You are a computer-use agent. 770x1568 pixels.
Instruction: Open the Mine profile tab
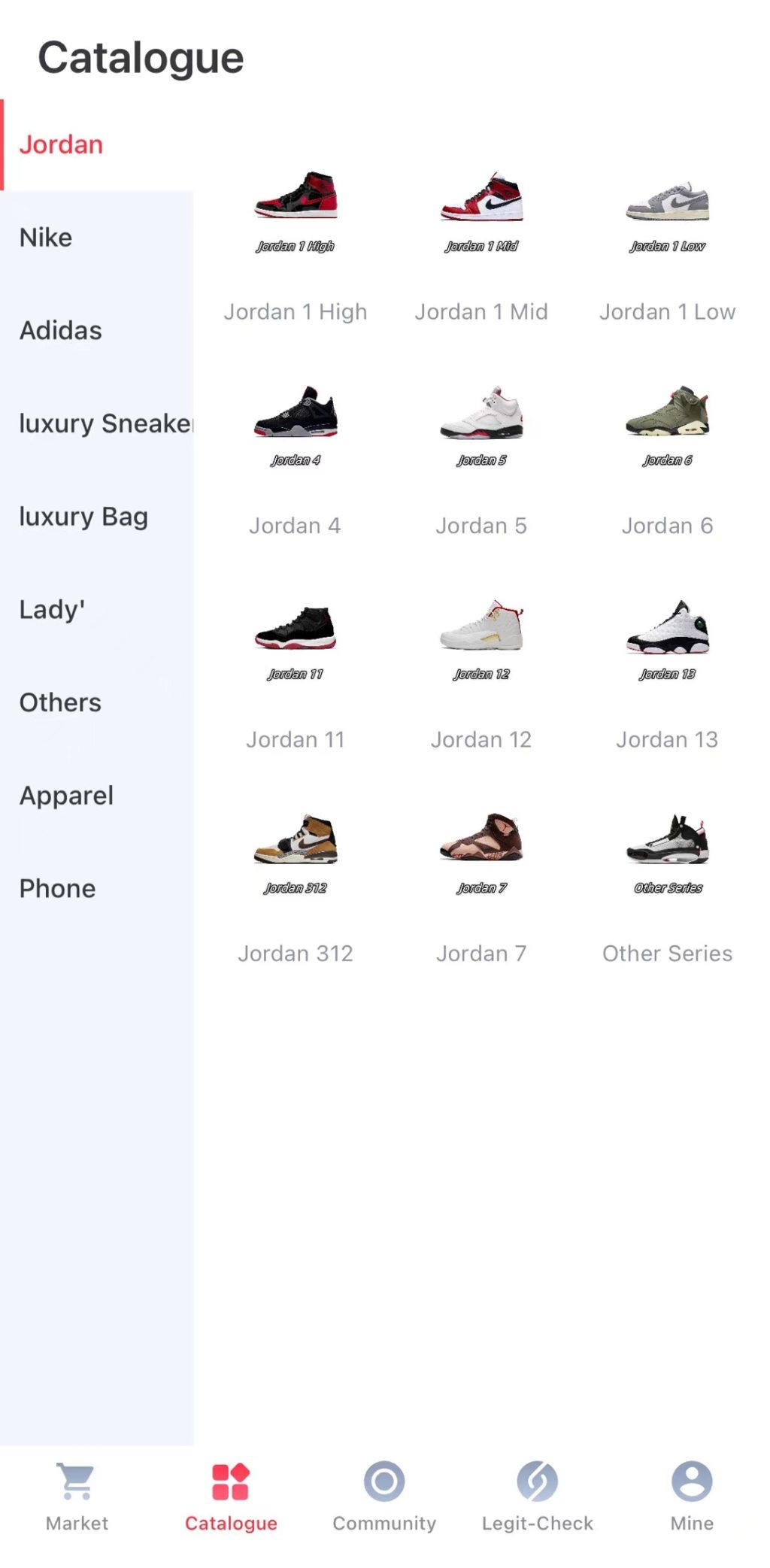(692, 1497)
